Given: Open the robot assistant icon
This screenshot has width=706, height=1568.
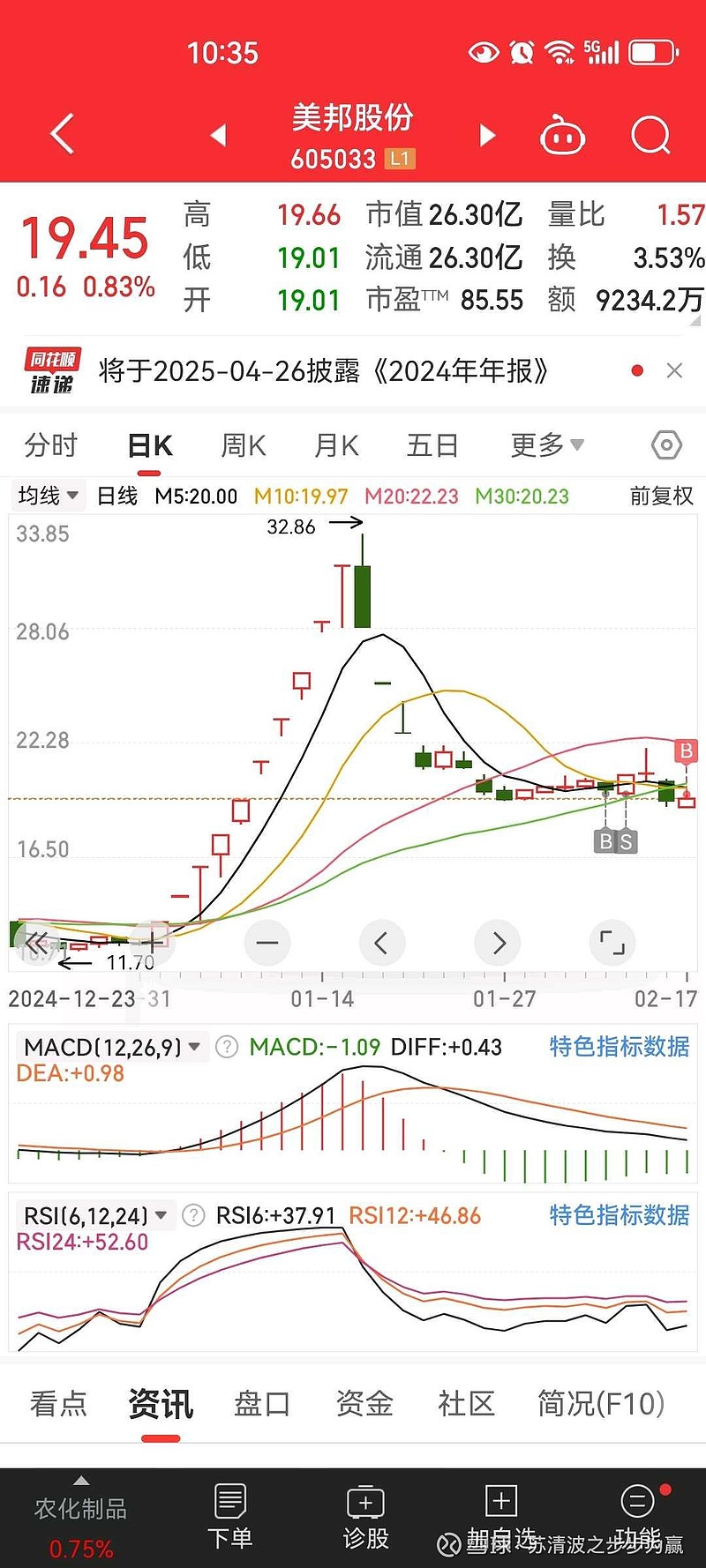Looking at the screenshot, I should pos(562,136).
